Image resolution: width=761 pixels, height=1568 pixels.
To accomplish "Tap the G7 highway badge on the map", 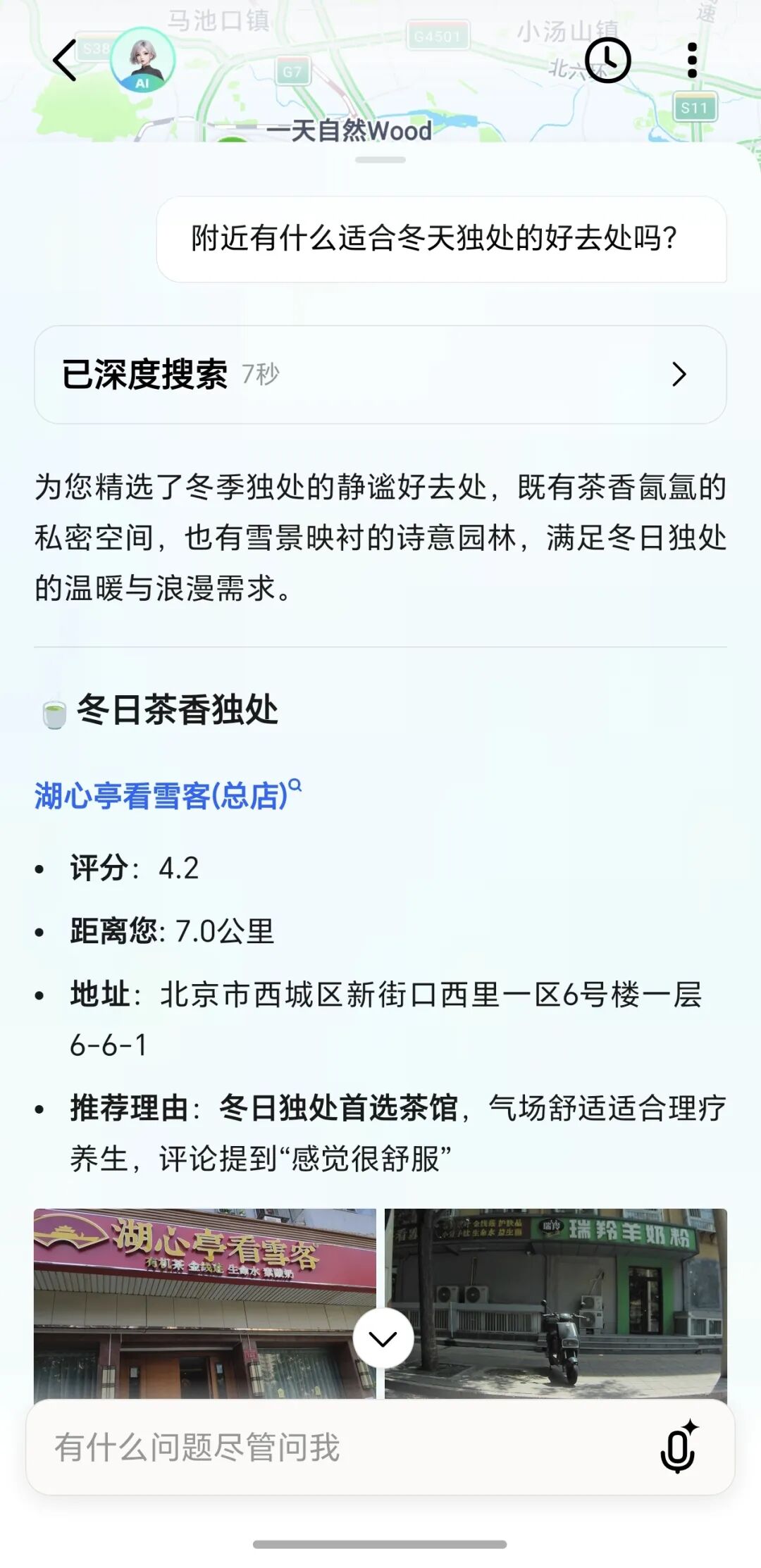I will 292,70.
